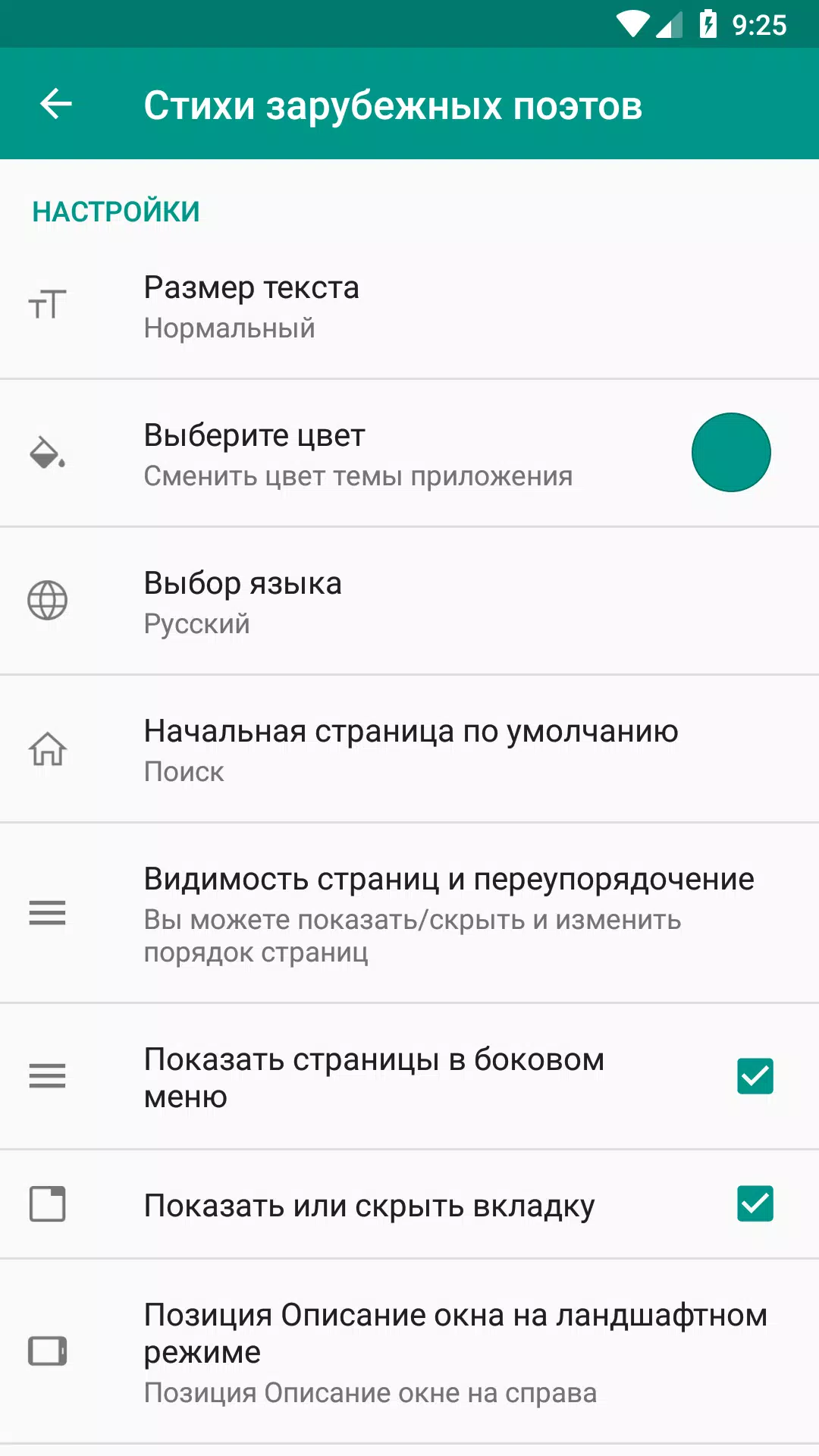819x1456 pixels.
Task: Click the 'Стихи зарубежных поэтов' title
Action: (x=393, y=105)
